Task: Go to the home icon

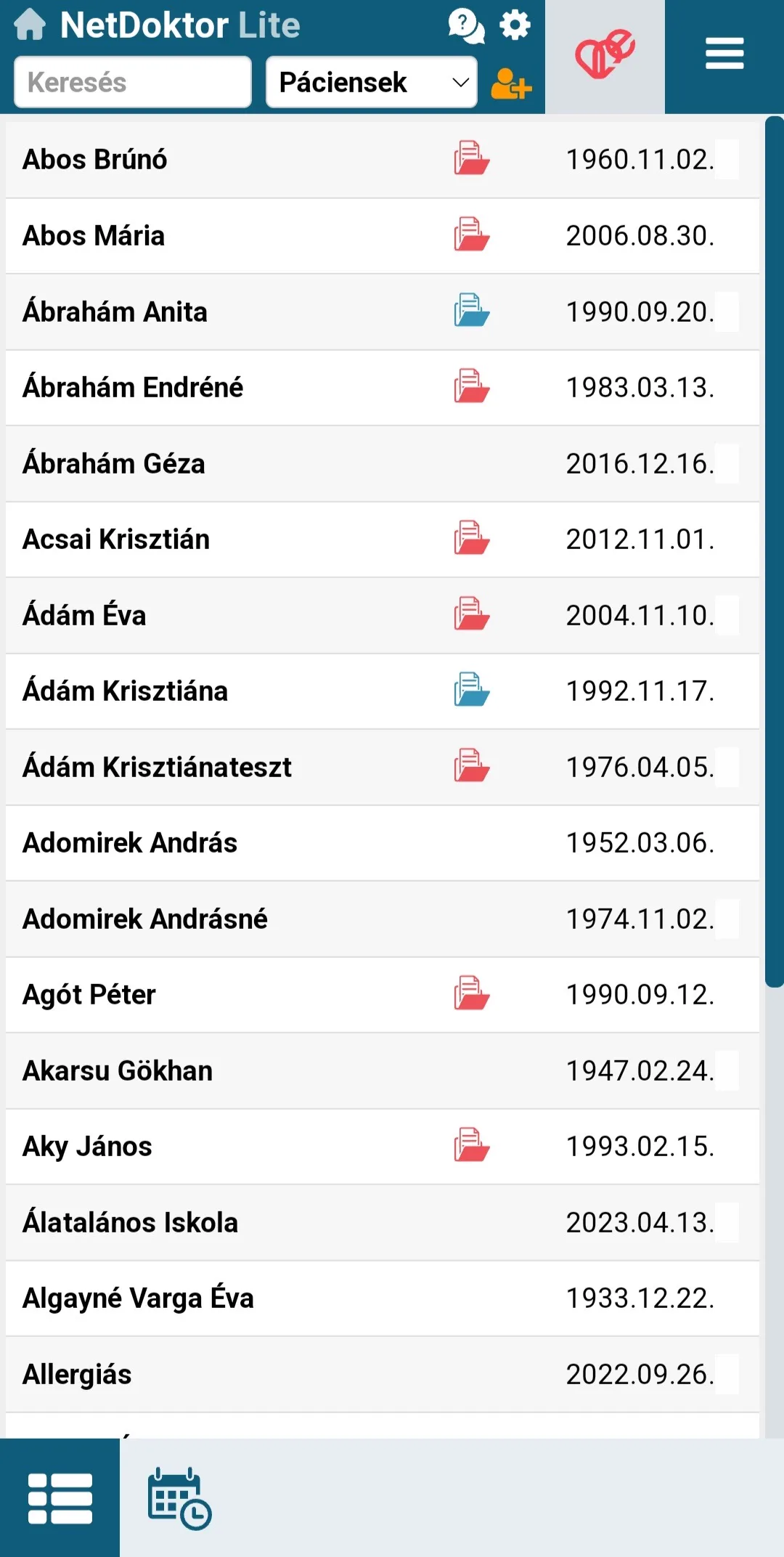Action: tap(30, 25)
